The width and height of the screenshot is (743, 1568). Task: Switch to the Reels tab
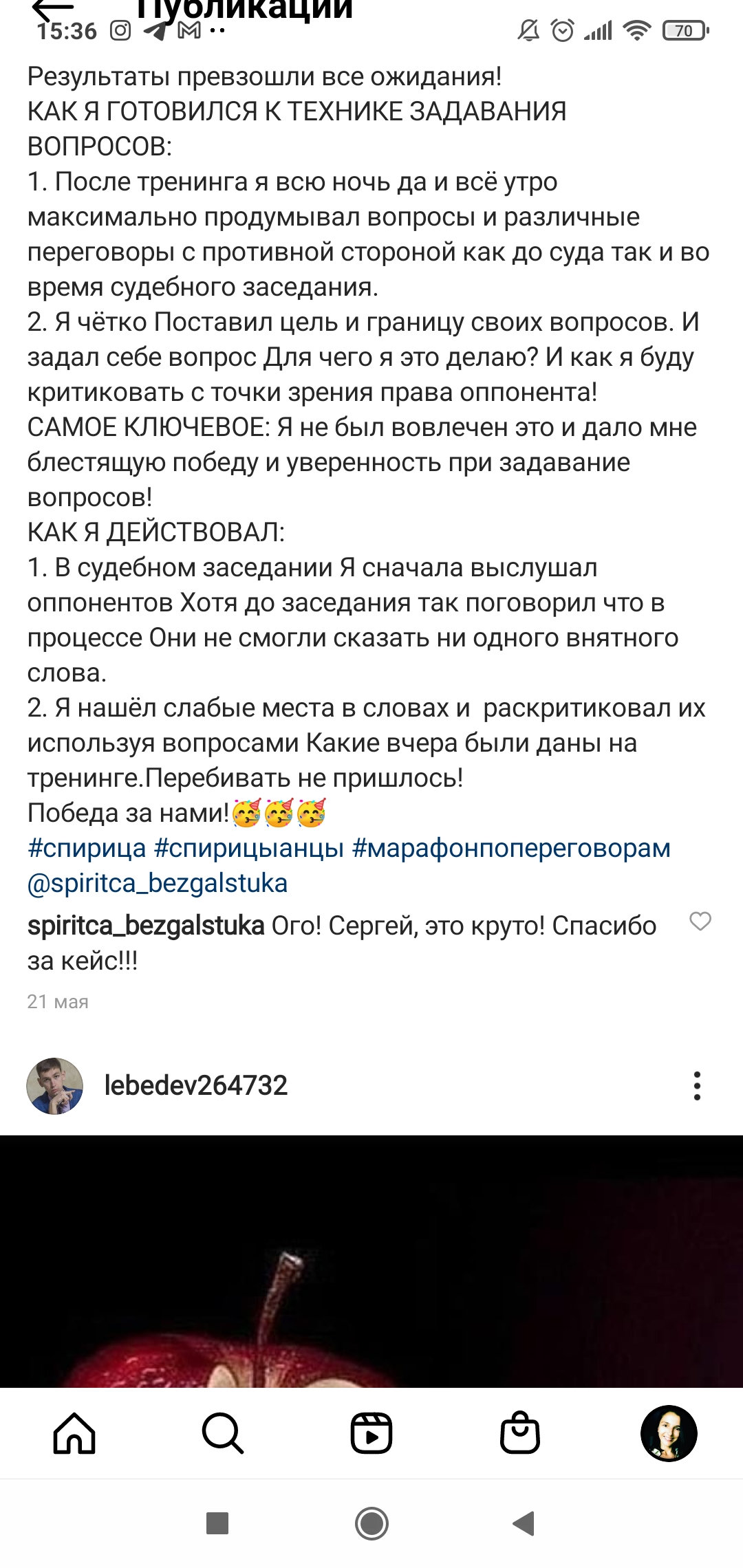[371, 1433]
